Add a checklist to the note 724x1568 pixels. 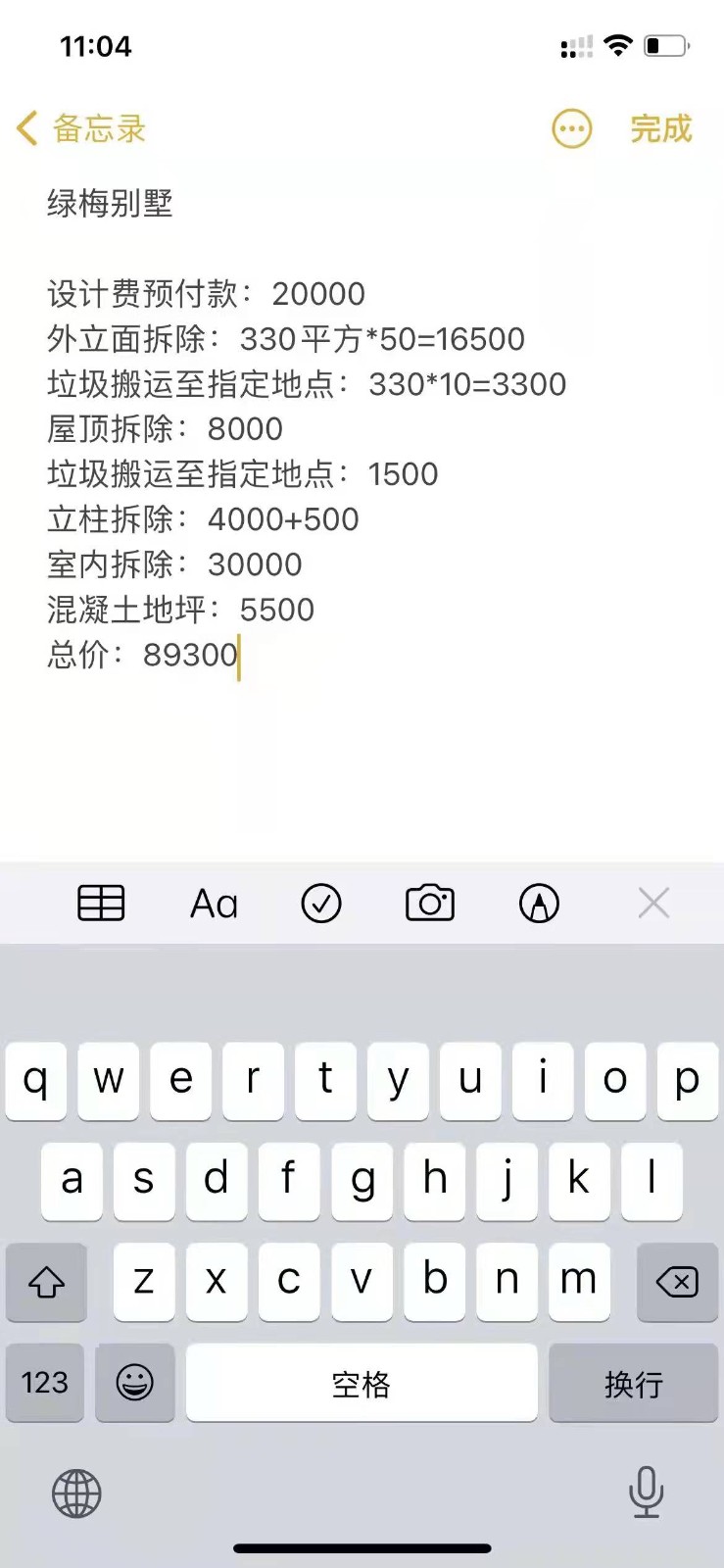click(x=321, y=903)
